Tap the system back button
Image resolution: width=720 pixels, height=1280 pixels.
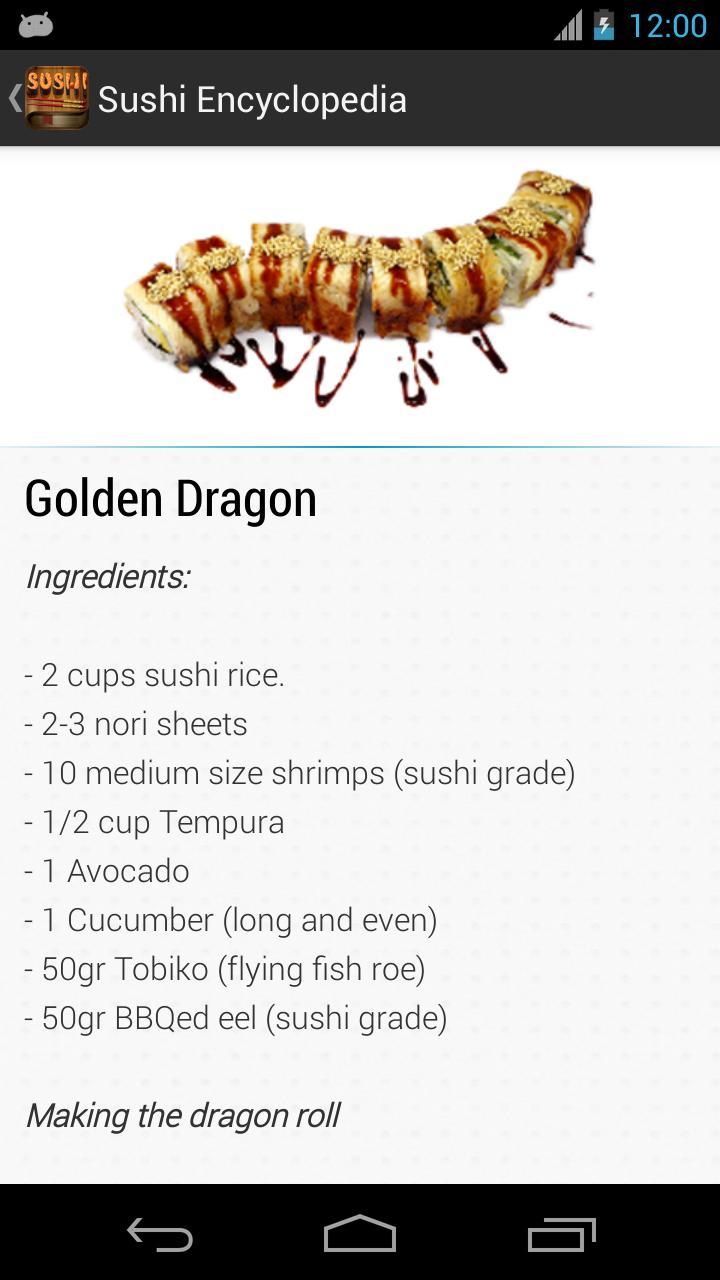[x=160, y=1235]
